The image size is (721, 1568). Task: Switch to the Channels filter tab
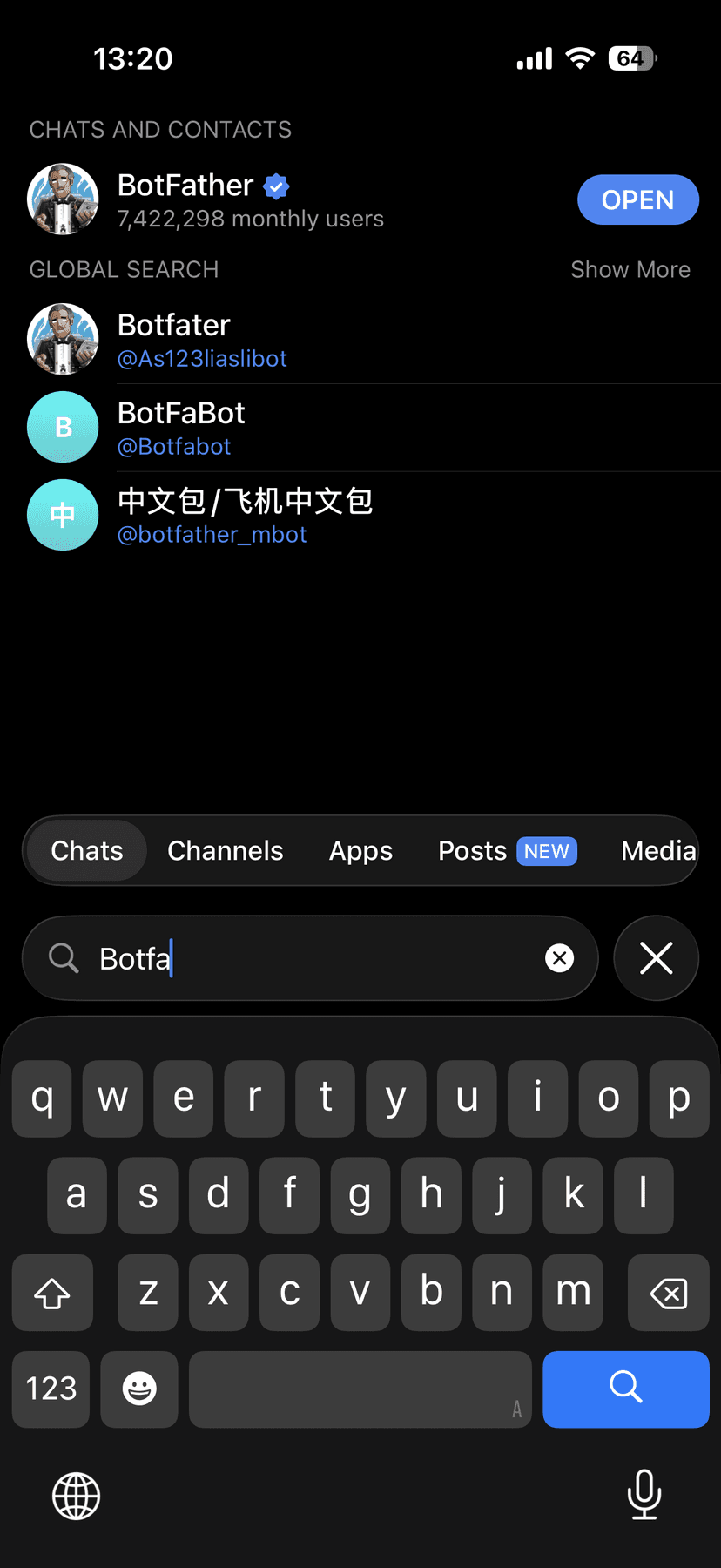225,851
